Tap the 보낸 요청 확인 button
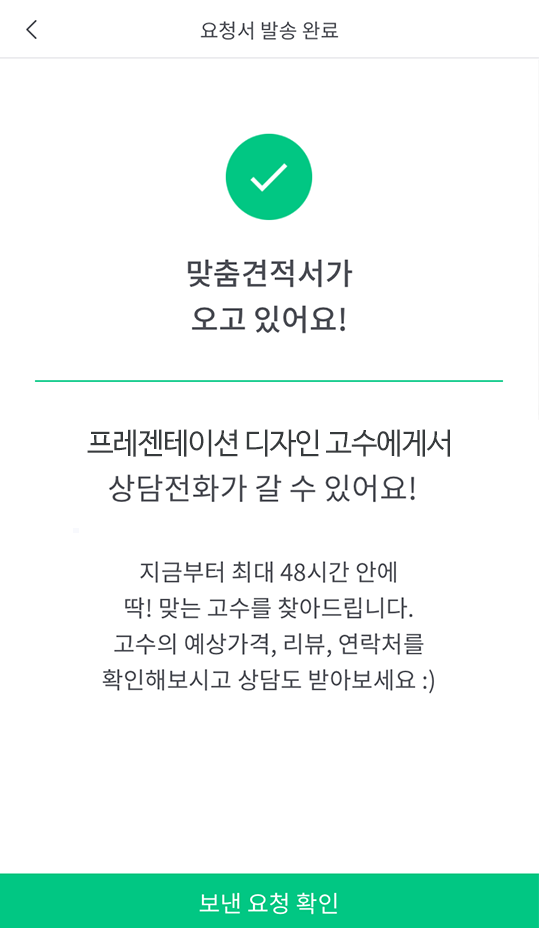Screen dimensions: 539x928 pos(269,901)
